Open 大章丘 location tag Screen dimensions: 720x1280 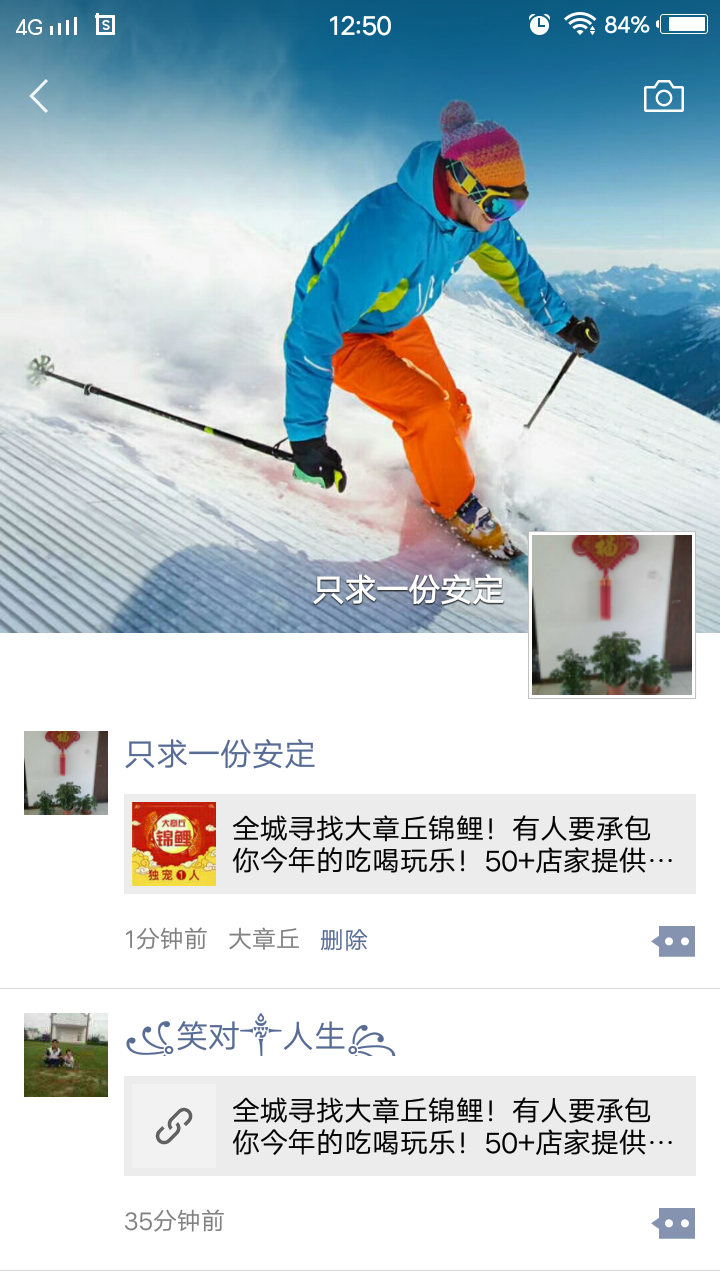(264, 940)
